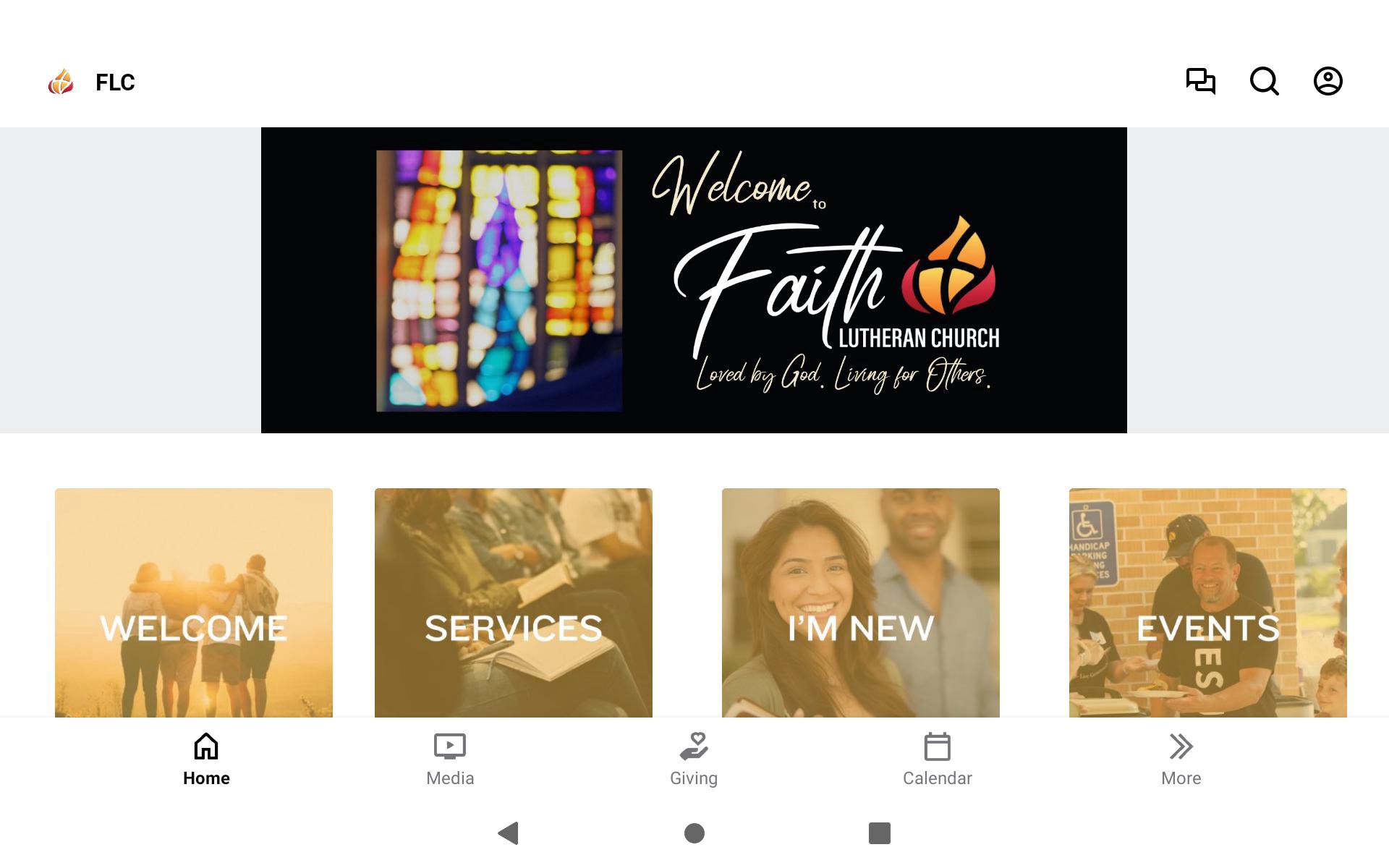Open search from the top bar
The width and height of the screenshot is (1389, 868).
coord(1264,81)
